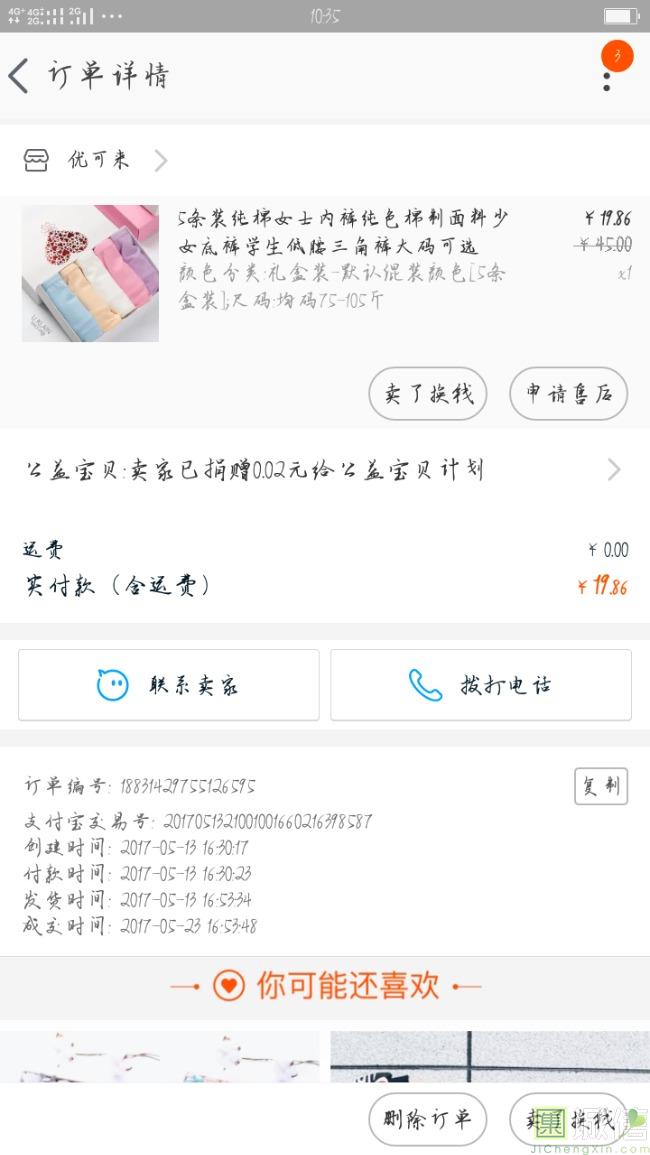The width and height of the screenshot is (650, 1155).
Task: Tap 卖了换钱 under the product
Action: click(427, 393)
